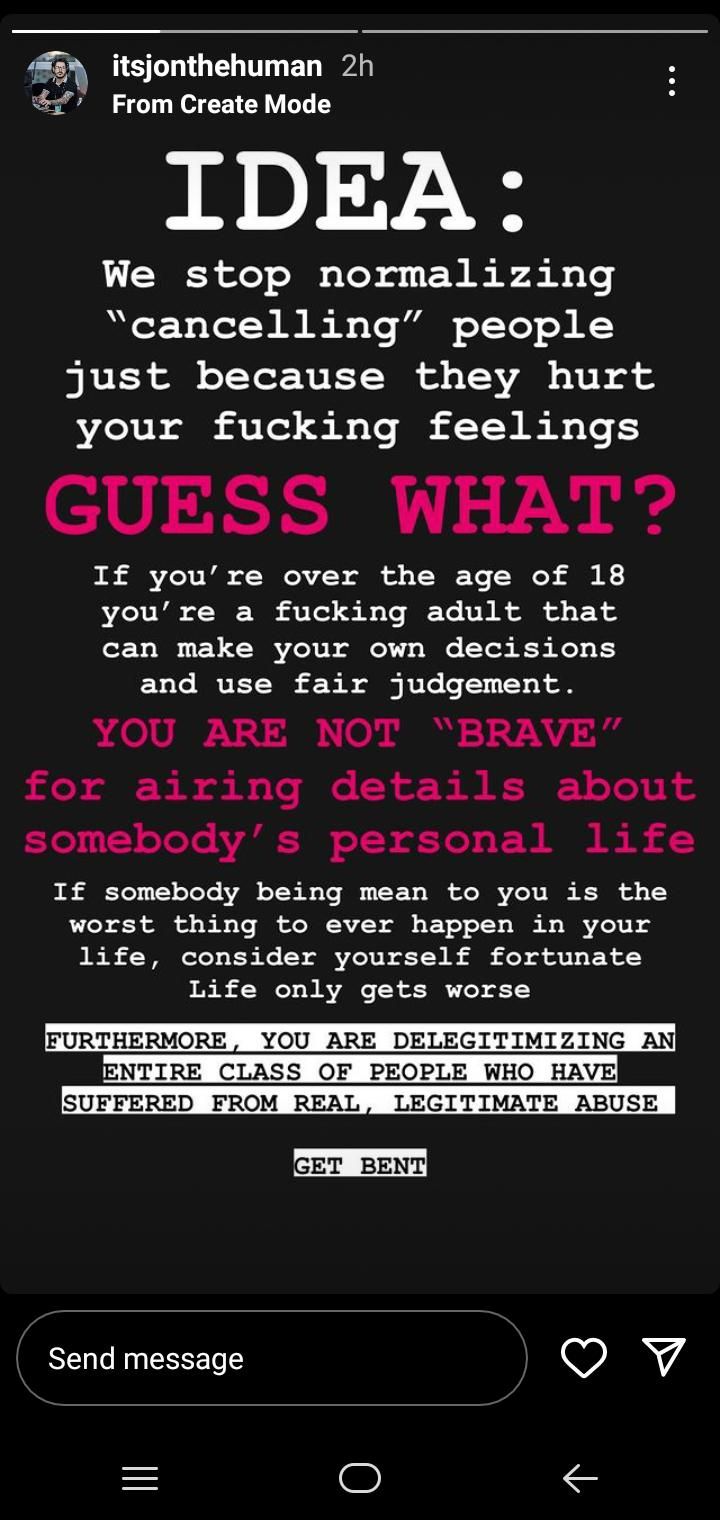
Task: Go to the home screen
Action: tap(360, 1478)
